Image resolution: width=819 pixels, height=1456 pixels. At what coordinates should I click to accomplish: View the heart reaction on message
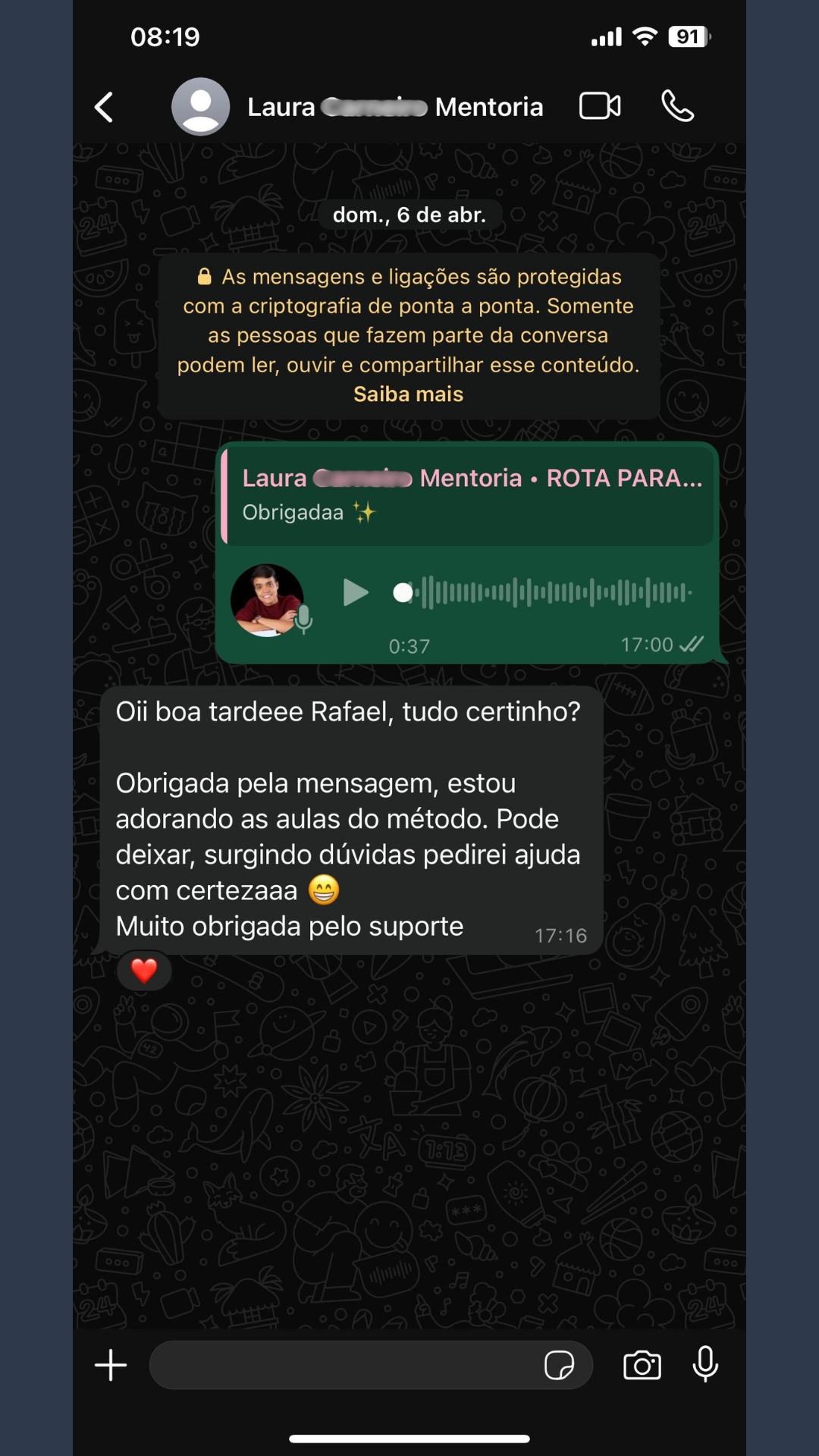[144, 970]
